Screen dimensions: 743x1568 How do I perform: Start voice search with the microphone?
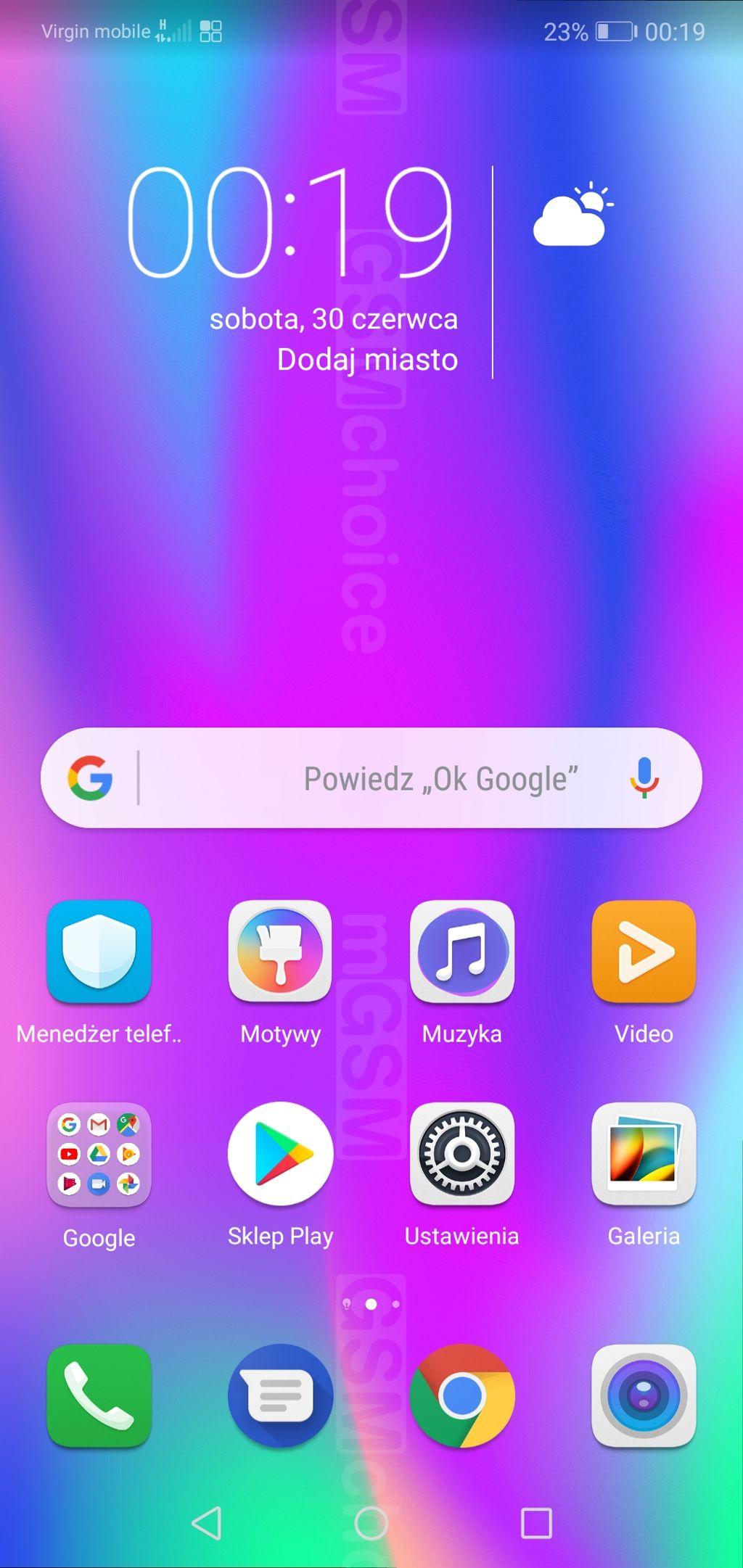(x=644, y=777)
